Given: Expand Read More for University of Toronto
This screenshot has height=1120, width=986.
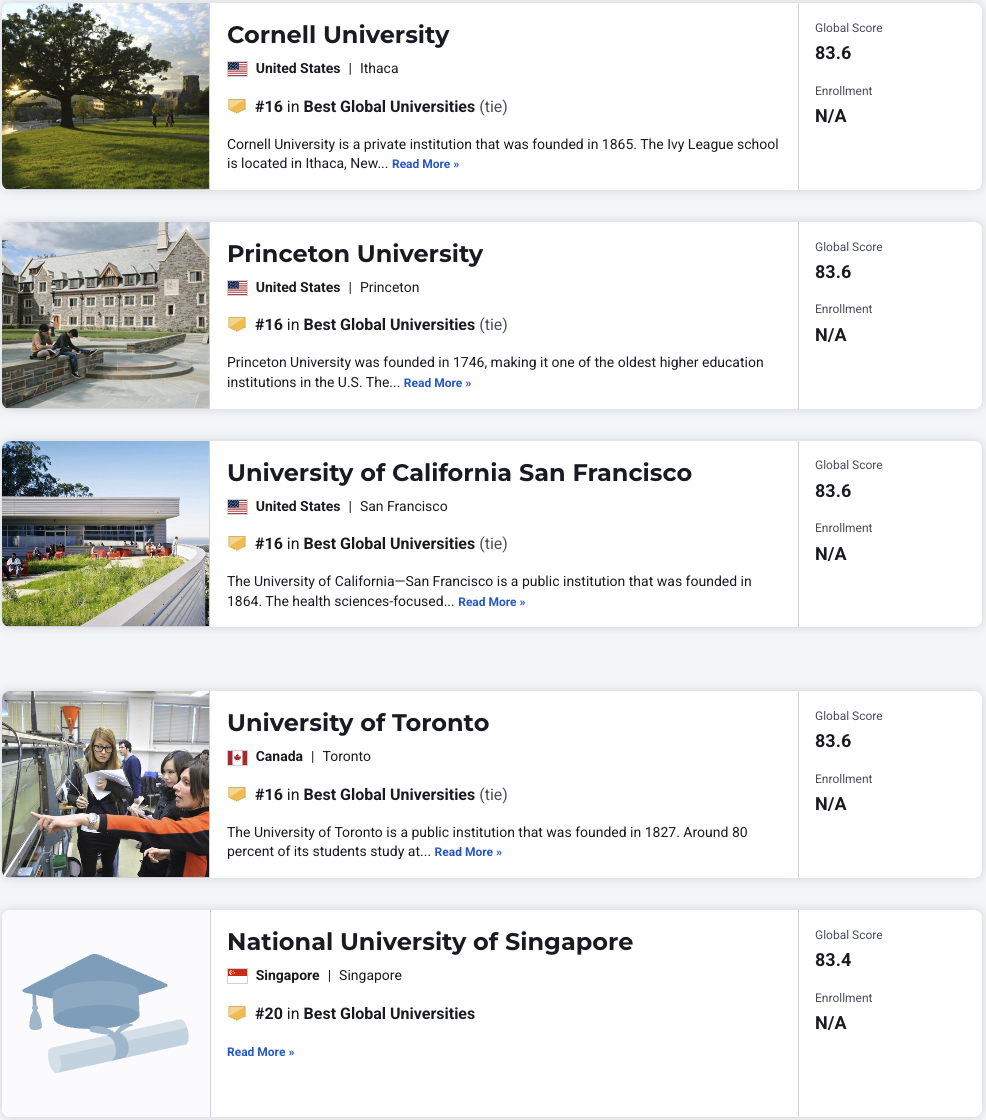Looking at the screenshot, I should click(468, 852).
